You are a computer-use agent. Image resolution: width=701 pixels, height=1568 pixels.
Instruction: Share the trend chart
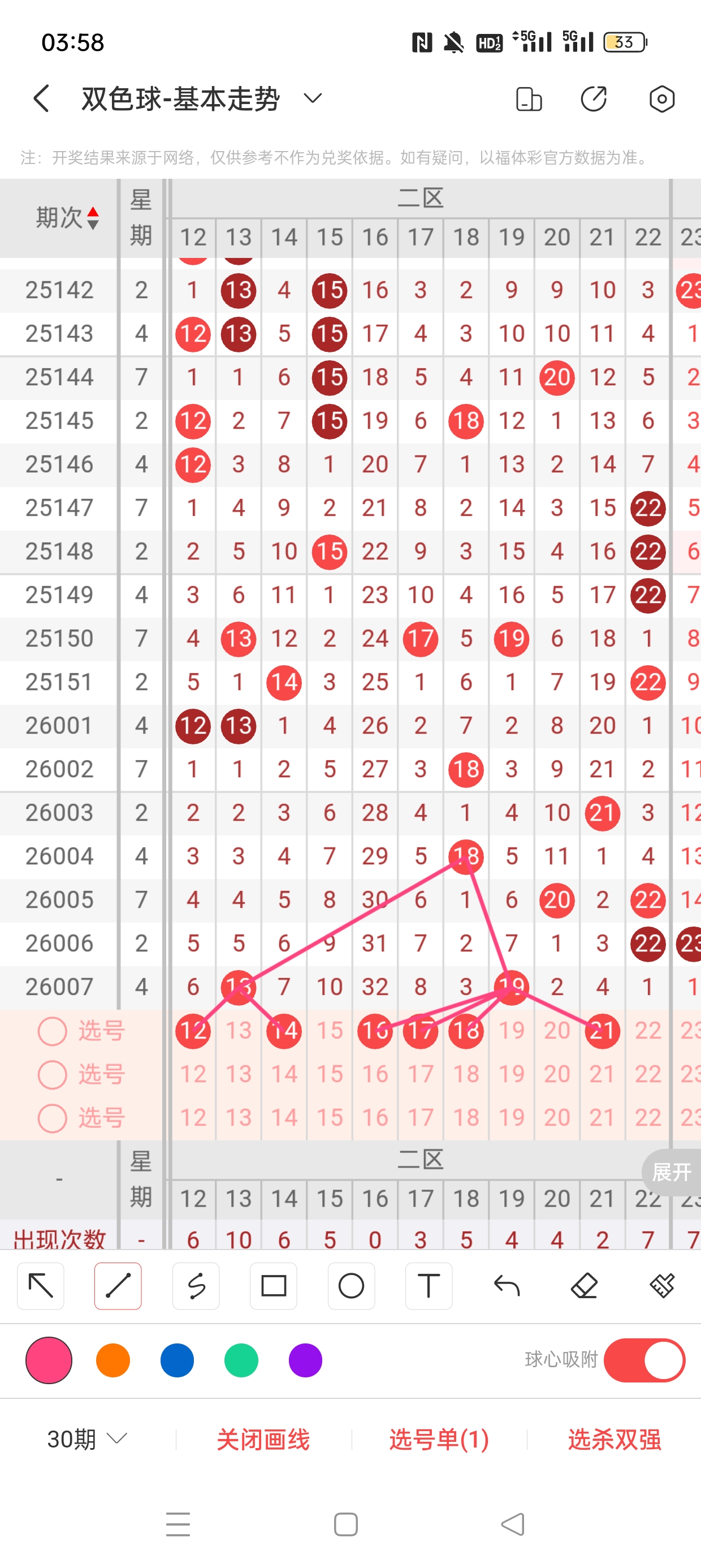593,99
